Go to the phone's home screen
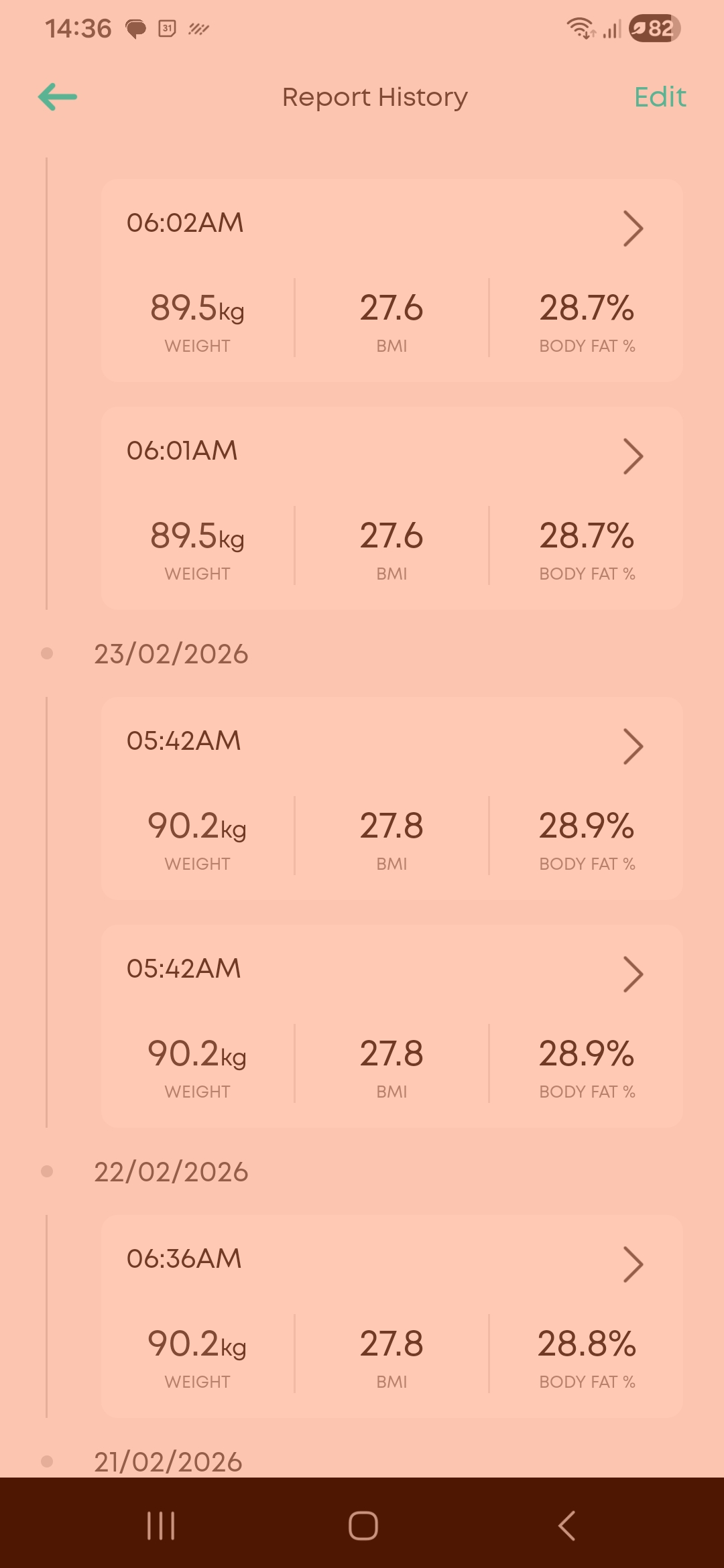 [x=363, y=1526]
